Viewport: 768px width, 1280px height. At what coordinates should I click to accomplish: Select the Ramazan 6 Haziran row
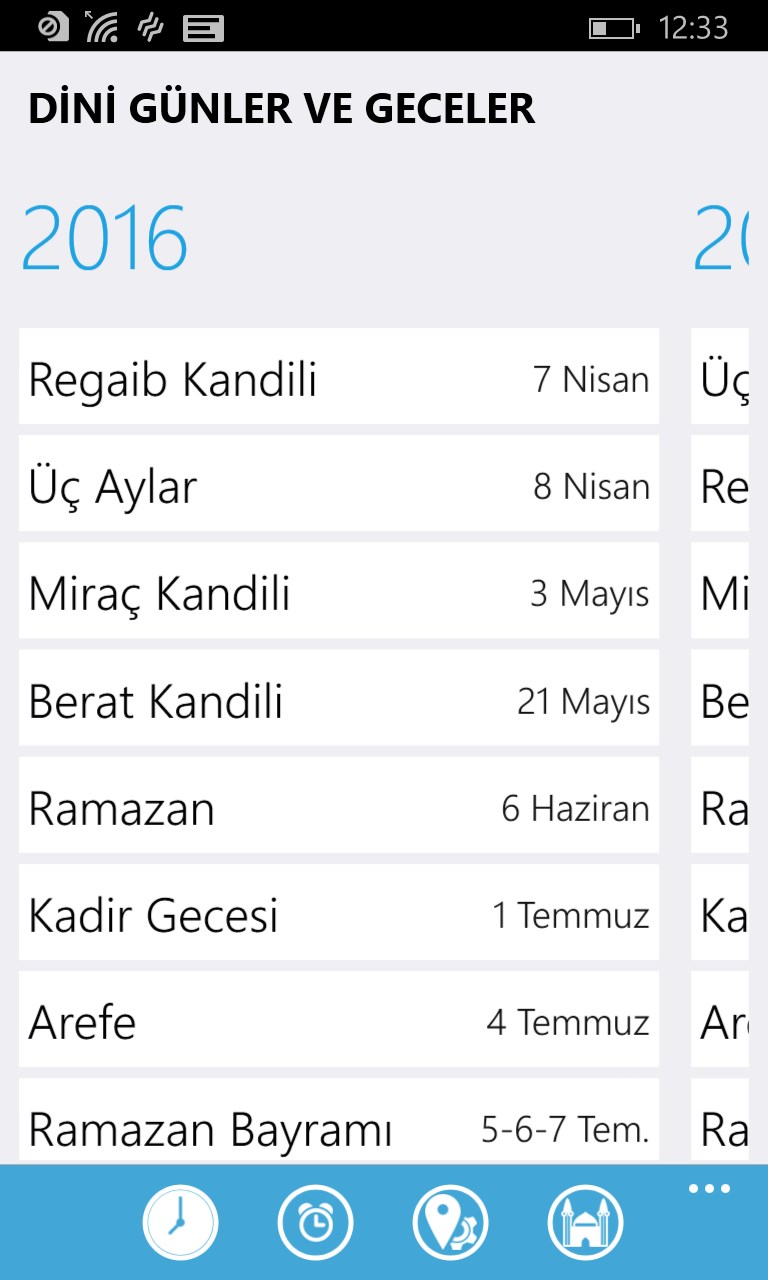[338, 805]
